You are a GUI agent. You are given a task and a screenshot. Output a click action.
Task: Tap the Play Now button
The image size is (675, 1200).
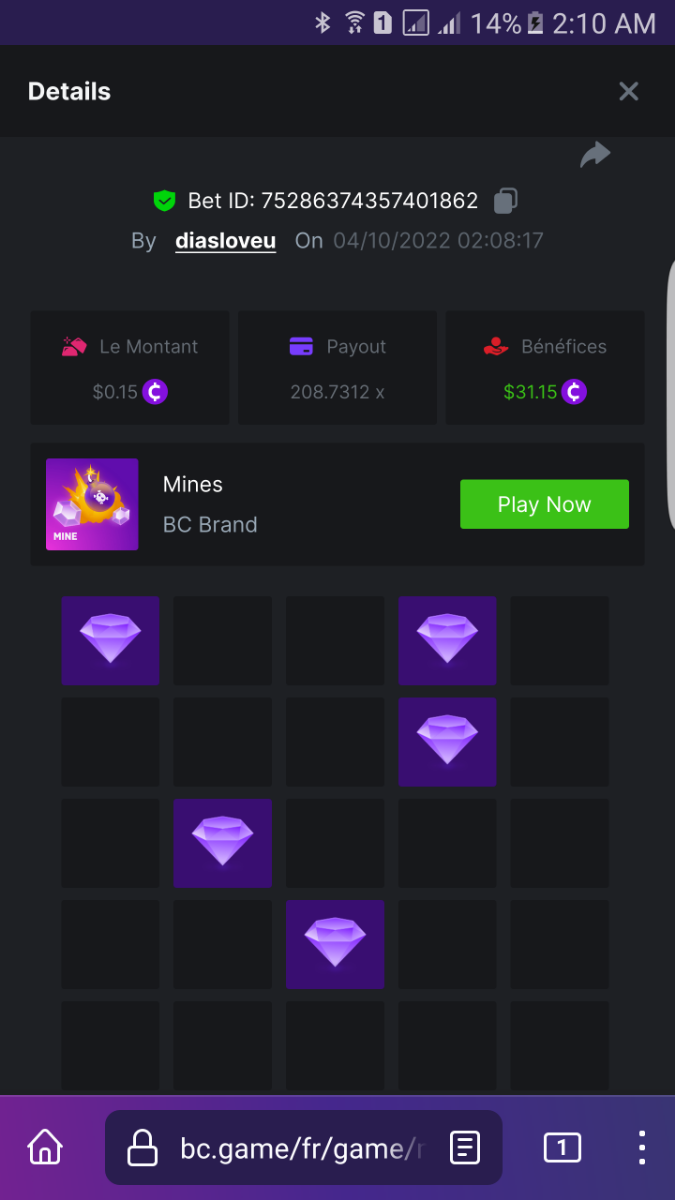click(544, 504)
